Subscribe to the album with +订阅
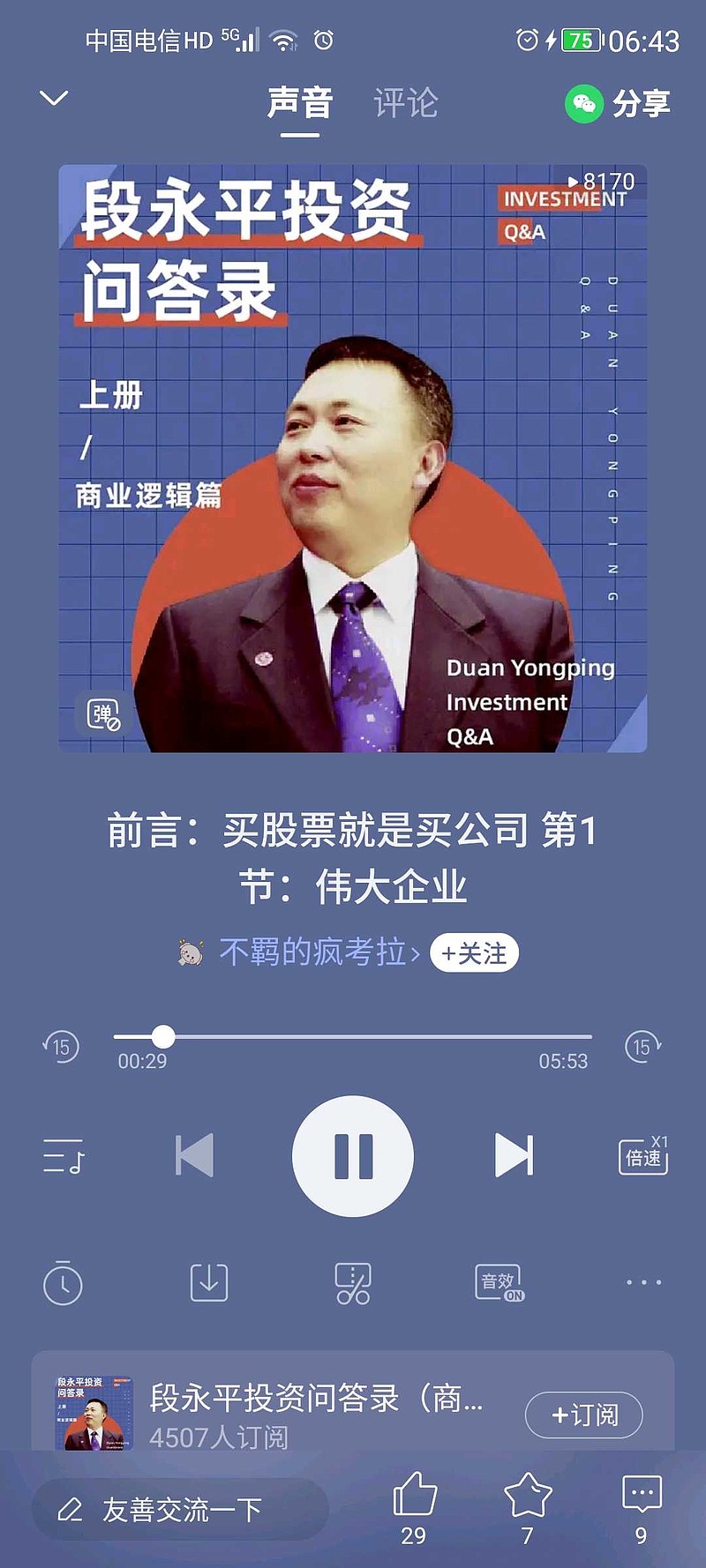Viewport: 706px width, 1568px height. (x=584, y=1415)
